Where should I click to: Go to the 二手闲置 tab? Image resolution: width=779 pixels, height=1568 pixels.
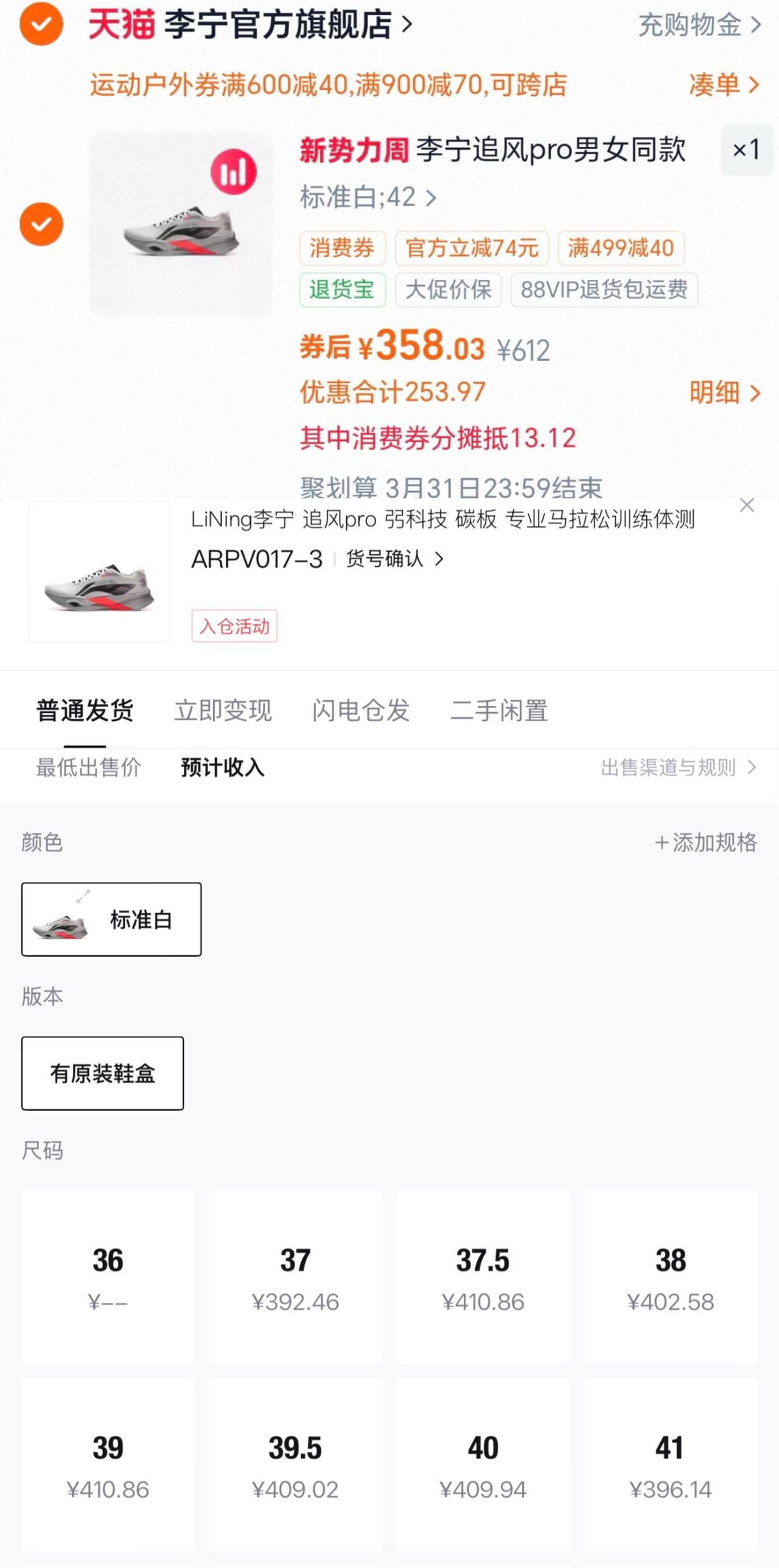click(x=499, y=710)
